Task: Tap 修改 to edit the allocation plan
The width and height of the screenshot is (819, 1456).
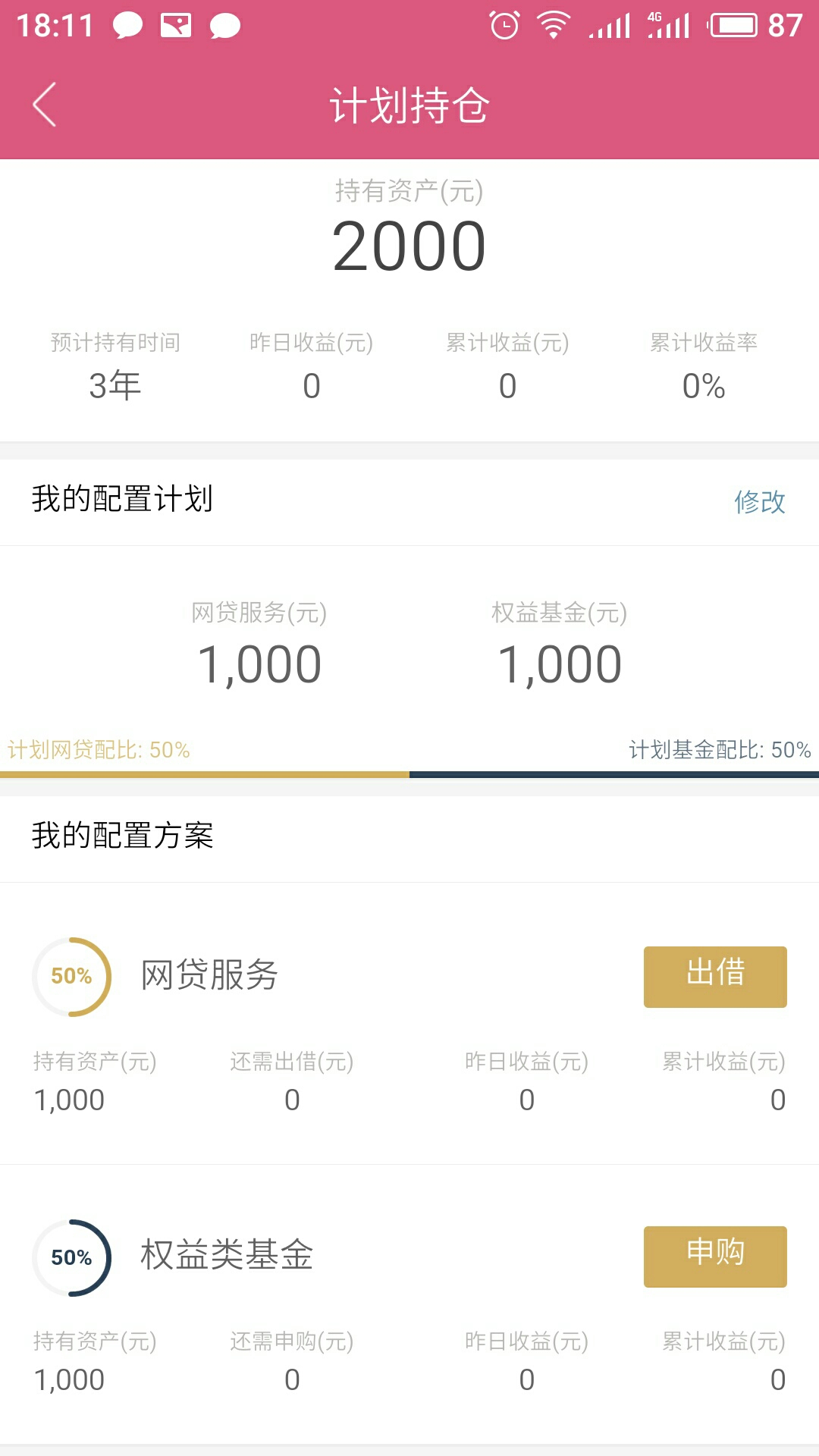Action: click(760, 501)
